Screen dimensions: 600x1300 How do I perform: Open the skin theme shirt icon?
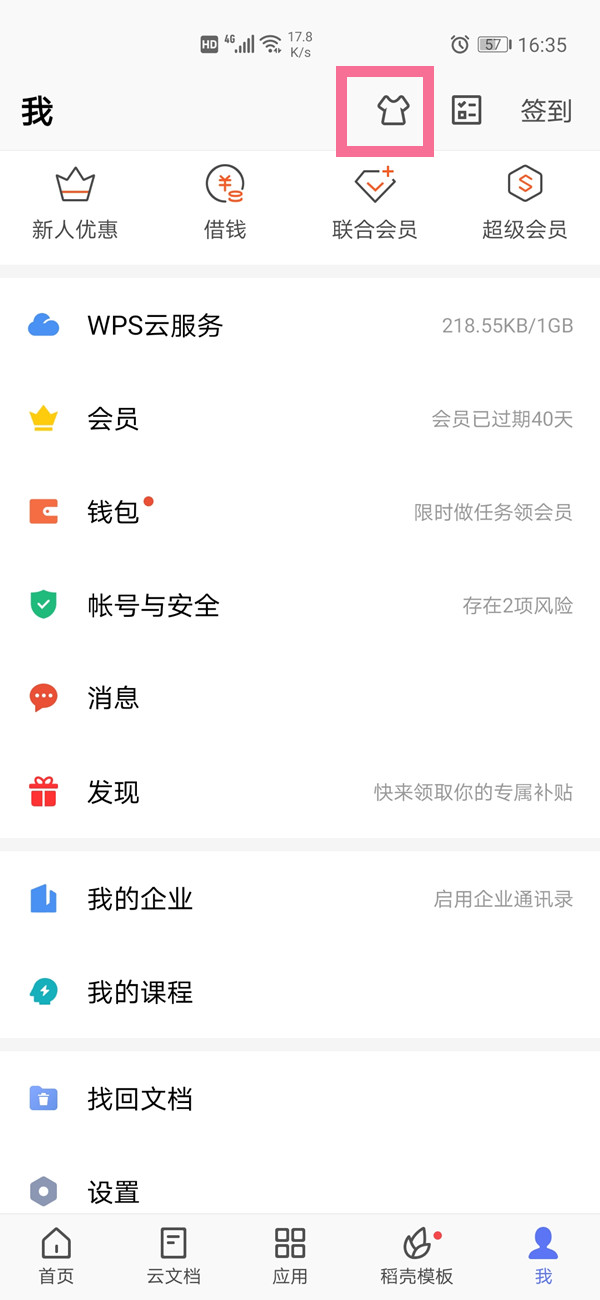click(x=393, y=111)
